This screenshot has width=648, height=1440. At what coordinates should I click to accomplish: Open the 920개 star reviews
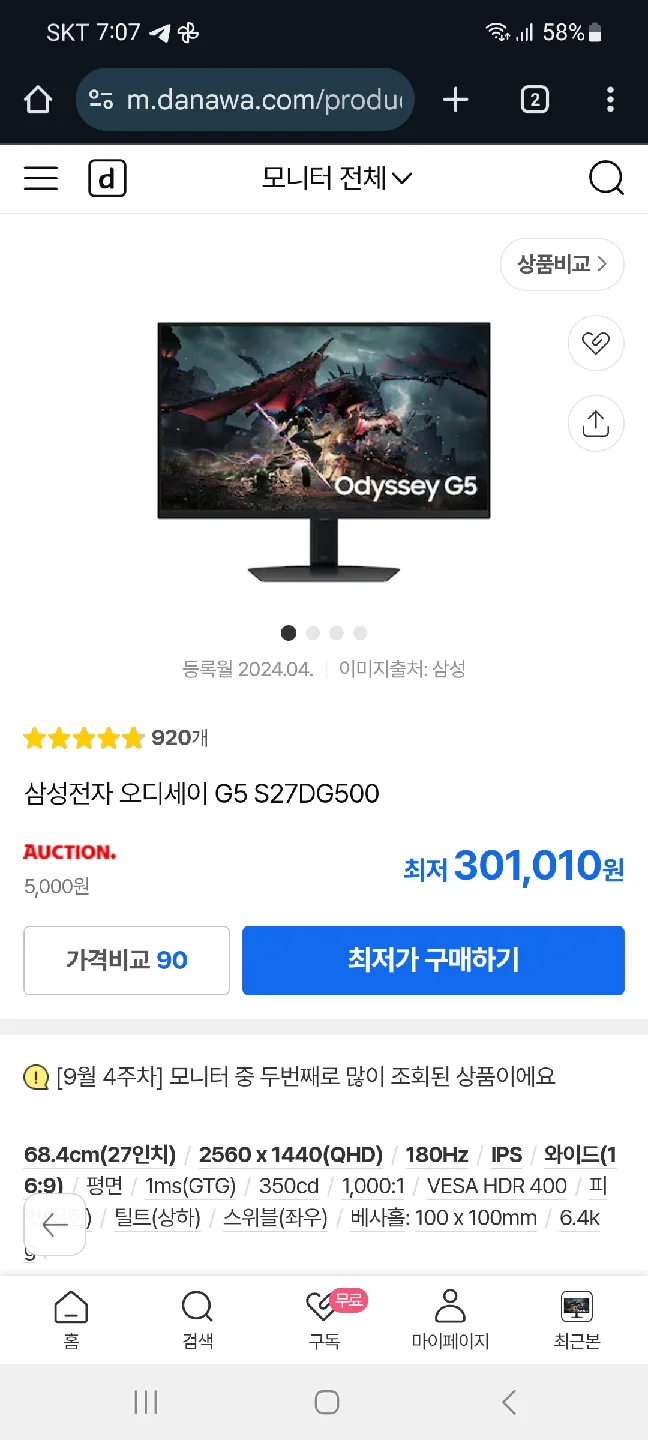pyautogui.click(x=116, y=738)
